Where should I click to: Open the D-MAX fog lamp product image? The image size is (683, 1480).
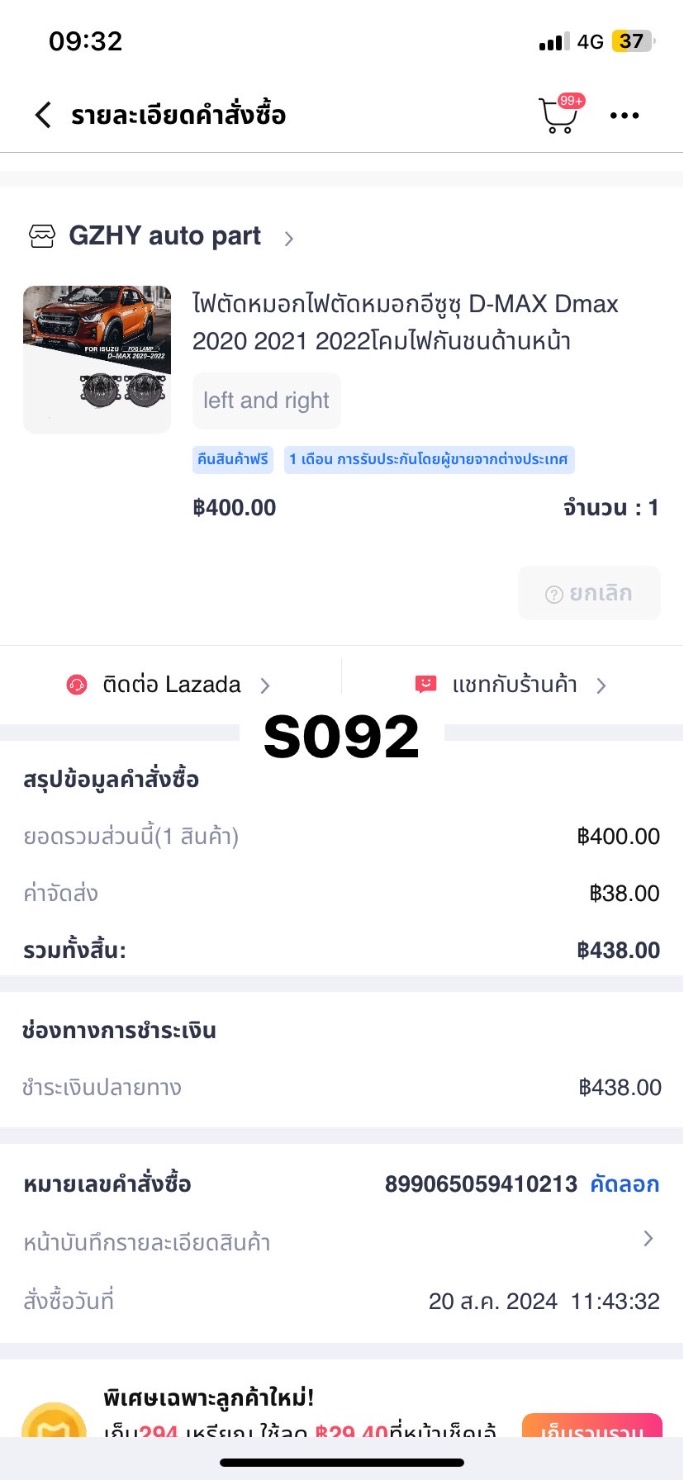click(97, 359)
